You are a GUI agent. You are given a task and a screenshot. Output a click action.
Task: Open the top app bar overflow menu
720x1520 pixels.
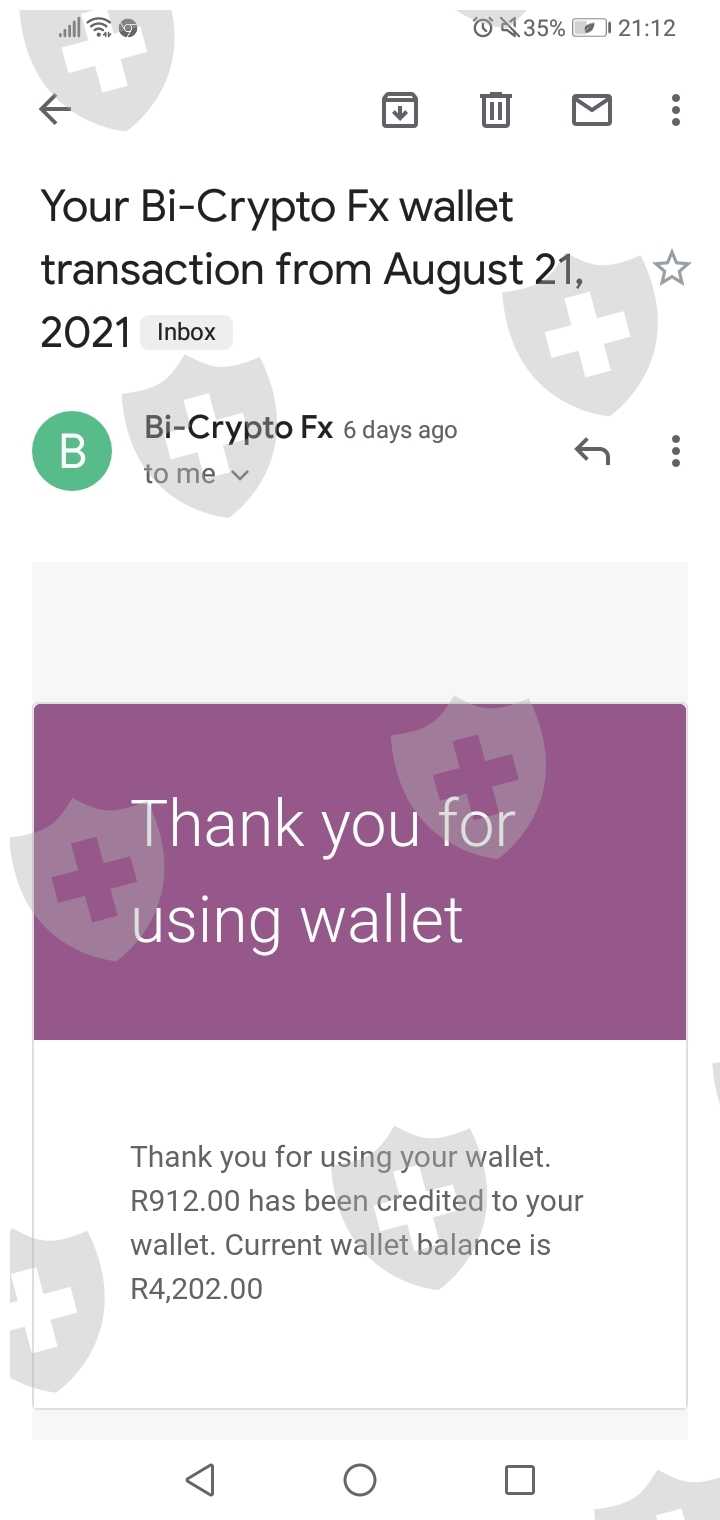click(x=676, y=109)
